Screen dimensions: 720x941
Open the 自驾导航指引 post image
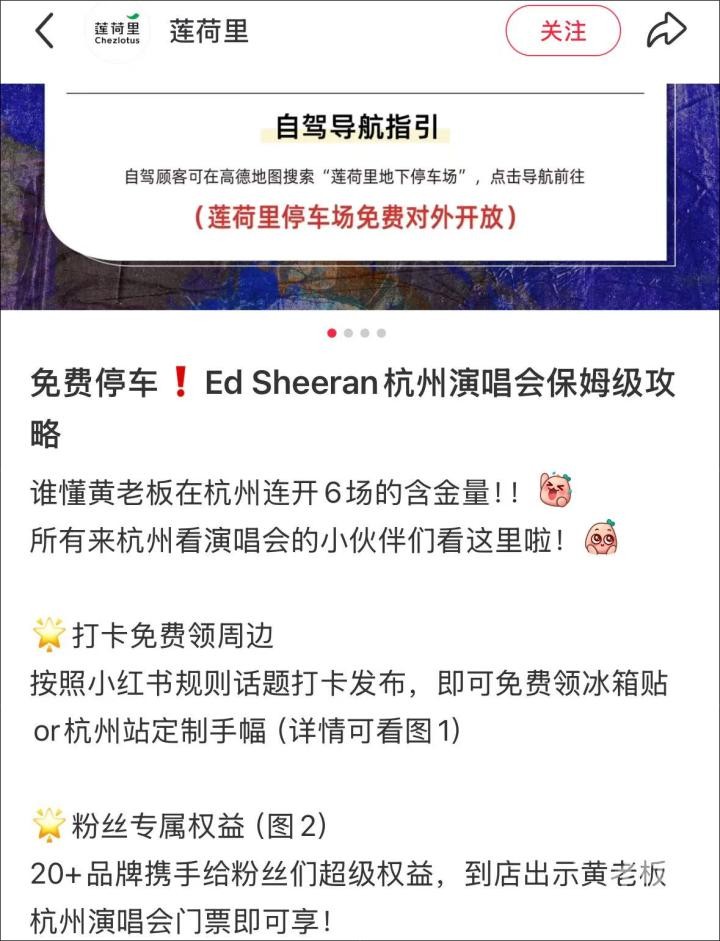pos(360,190)
